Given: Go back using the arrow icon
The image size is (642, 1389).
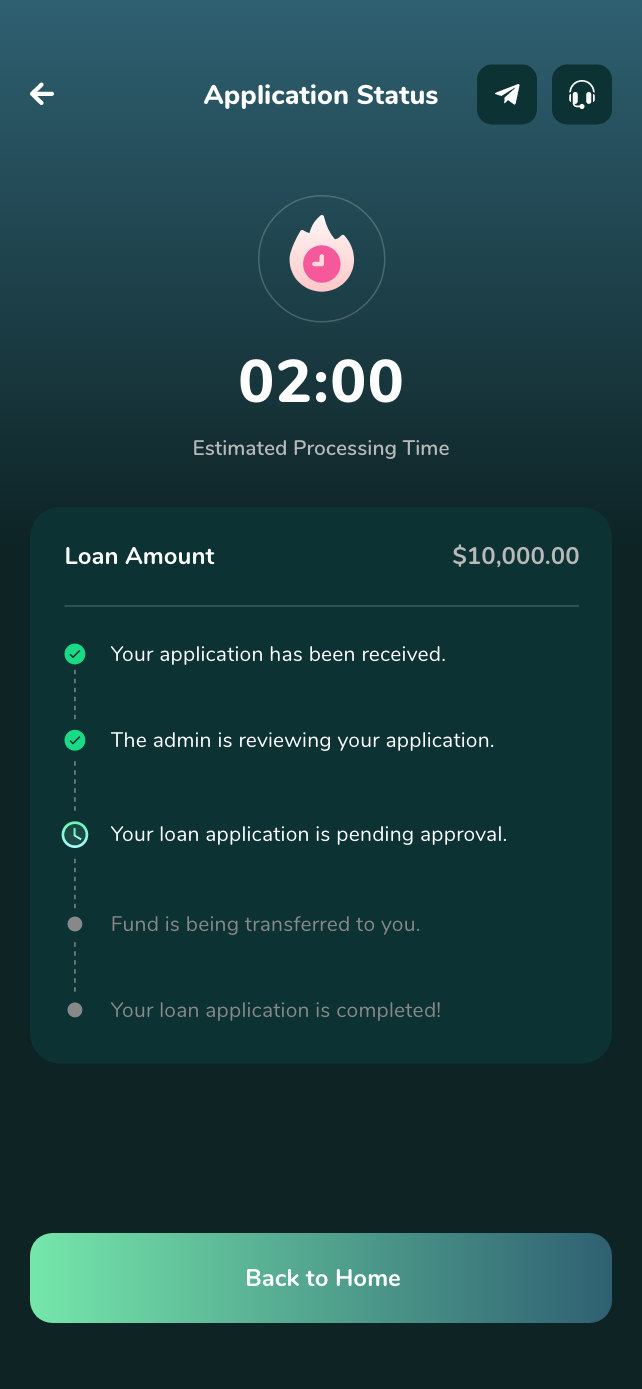Looking at the screenshot, I should tap(42, 94).
